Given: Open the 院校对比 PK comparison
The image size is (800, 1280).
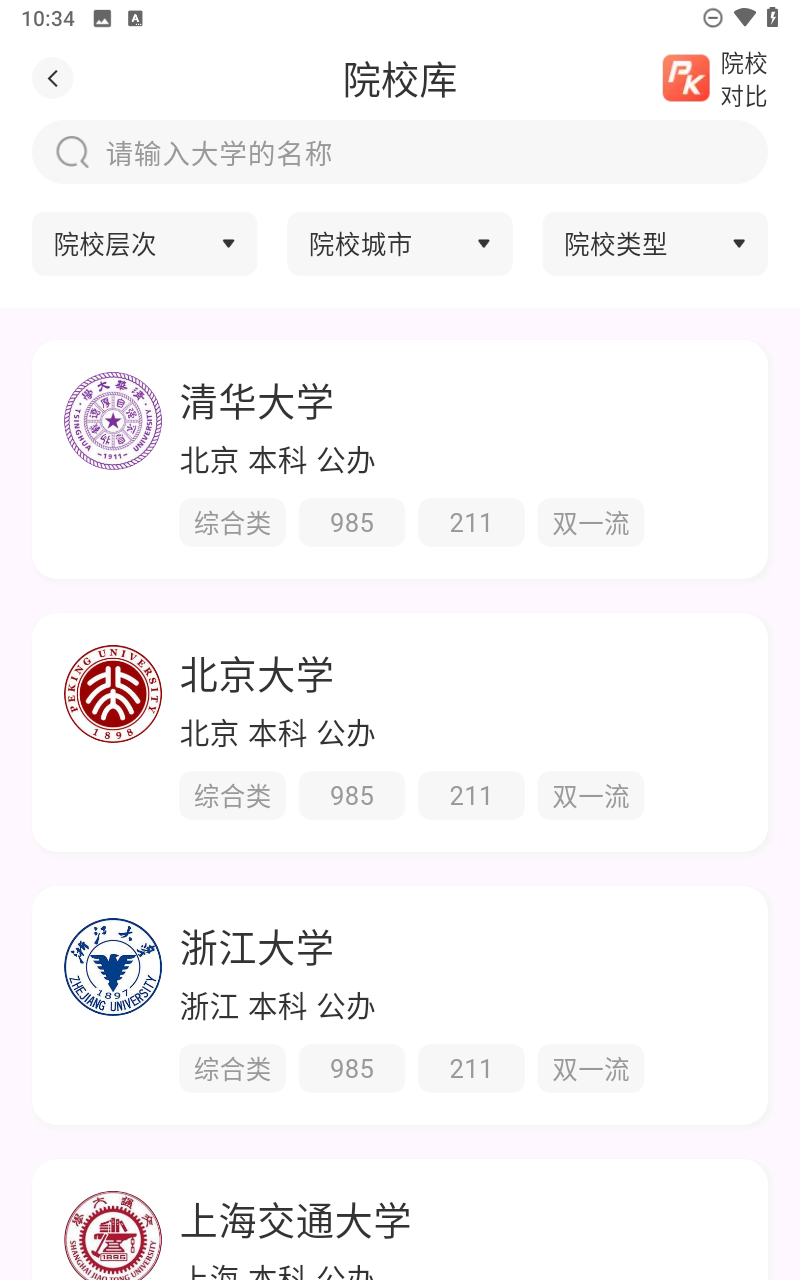Looking at the screenshot, I should point(714,79).
